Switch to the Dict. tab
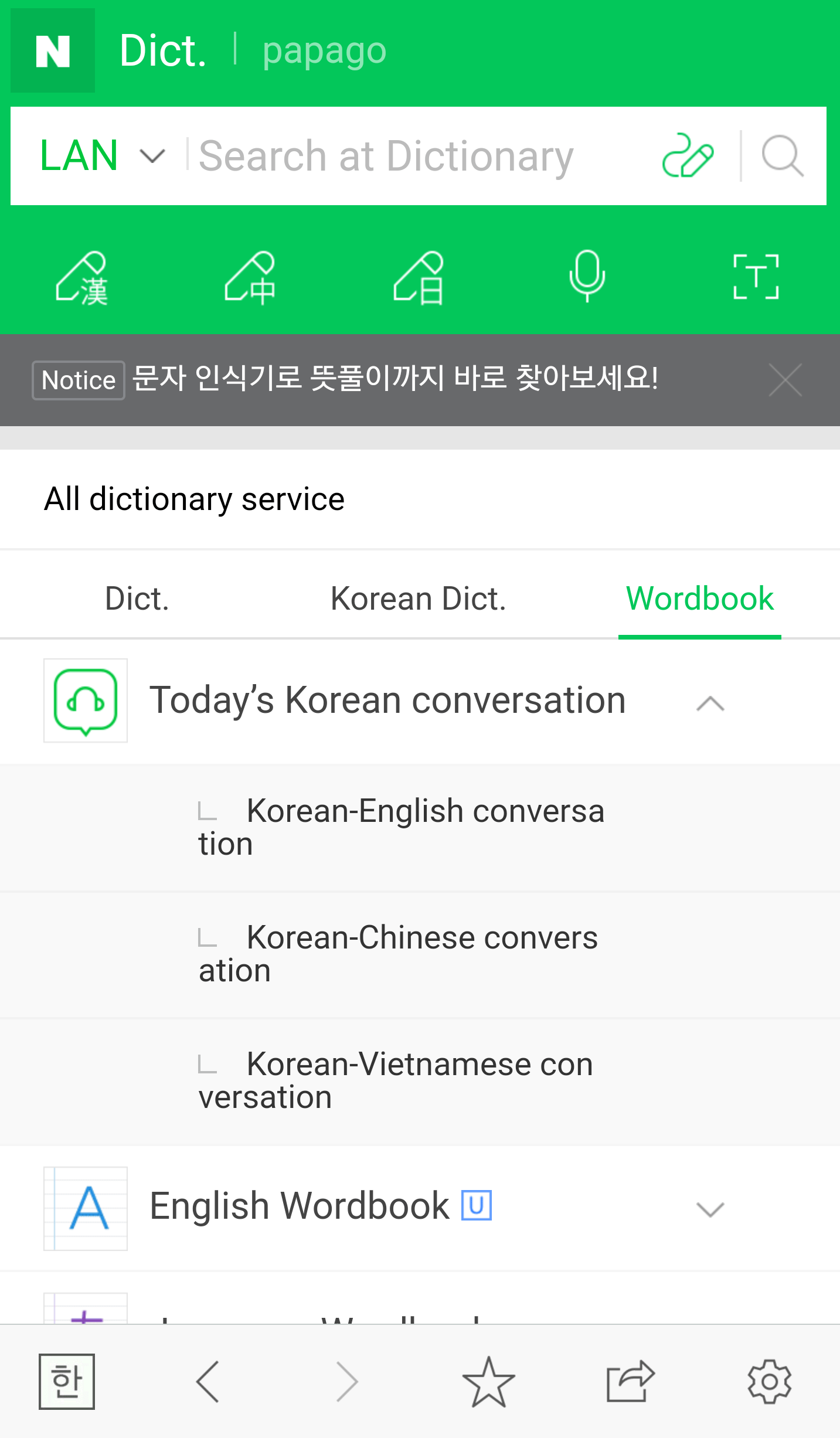This screenshot has height=1438, width=840. click(137, 599)
